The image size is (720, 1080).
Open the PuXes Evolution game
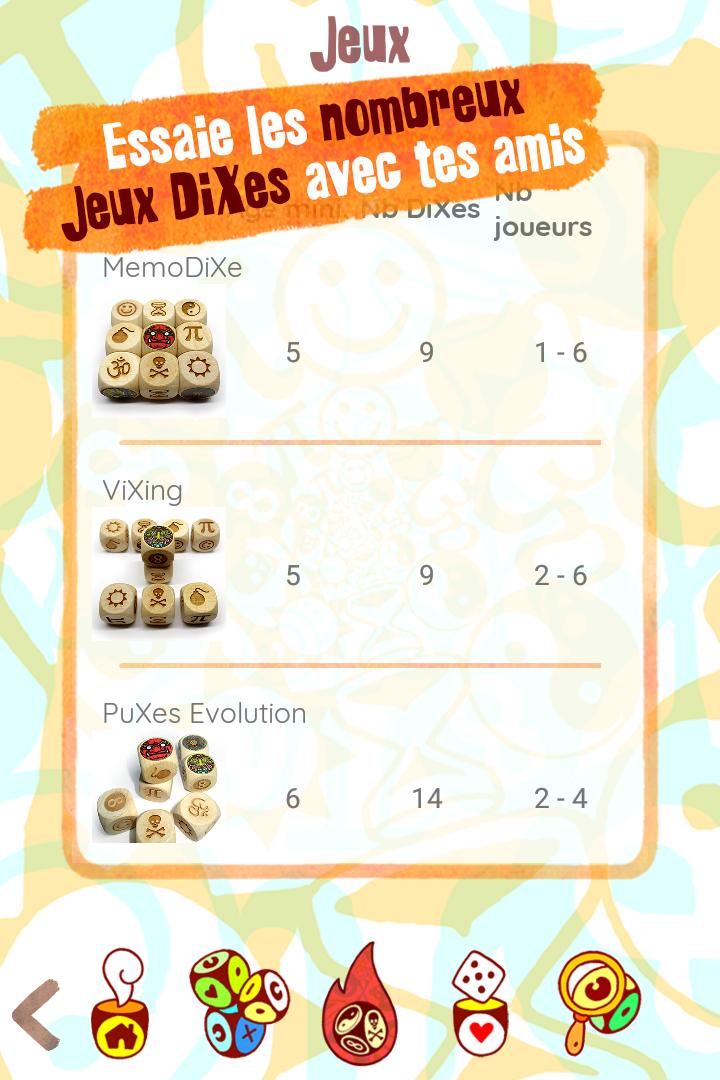[160, 790]
